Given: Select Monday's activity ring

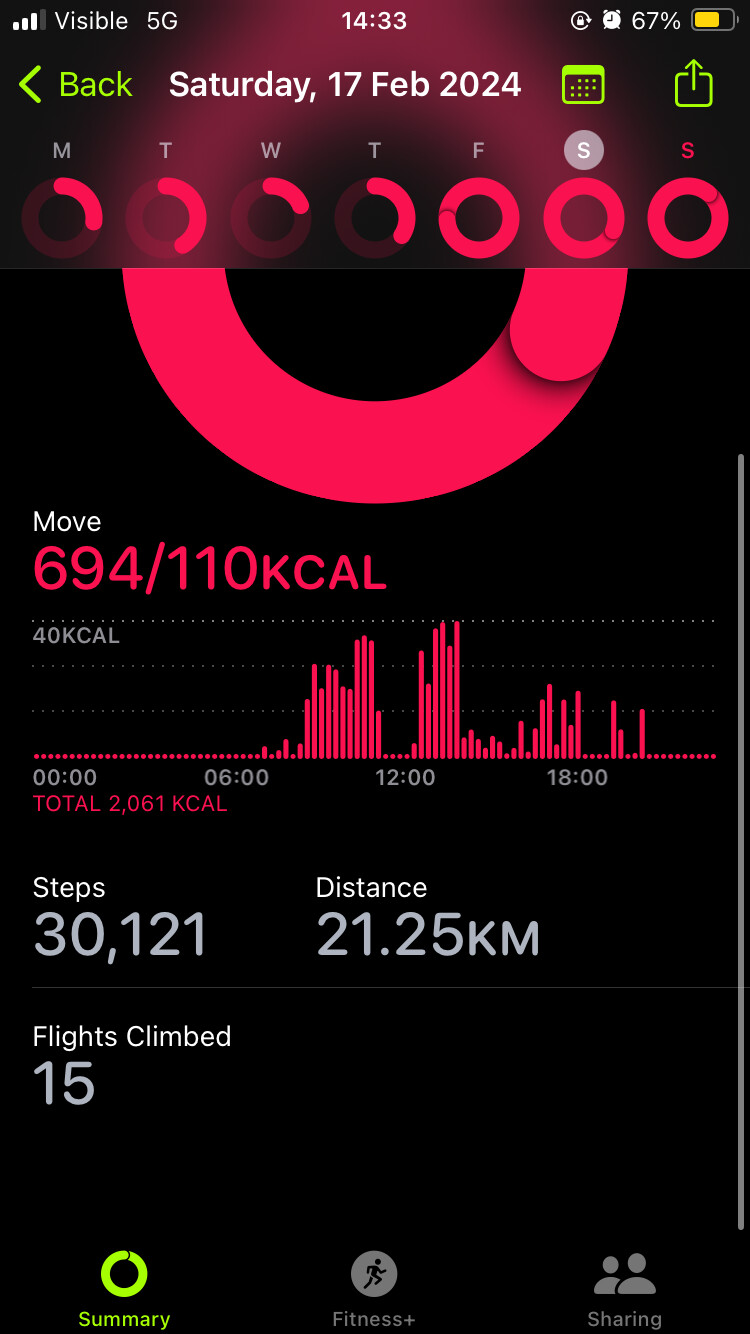Looking at the screenshot, I should (62, 218).
